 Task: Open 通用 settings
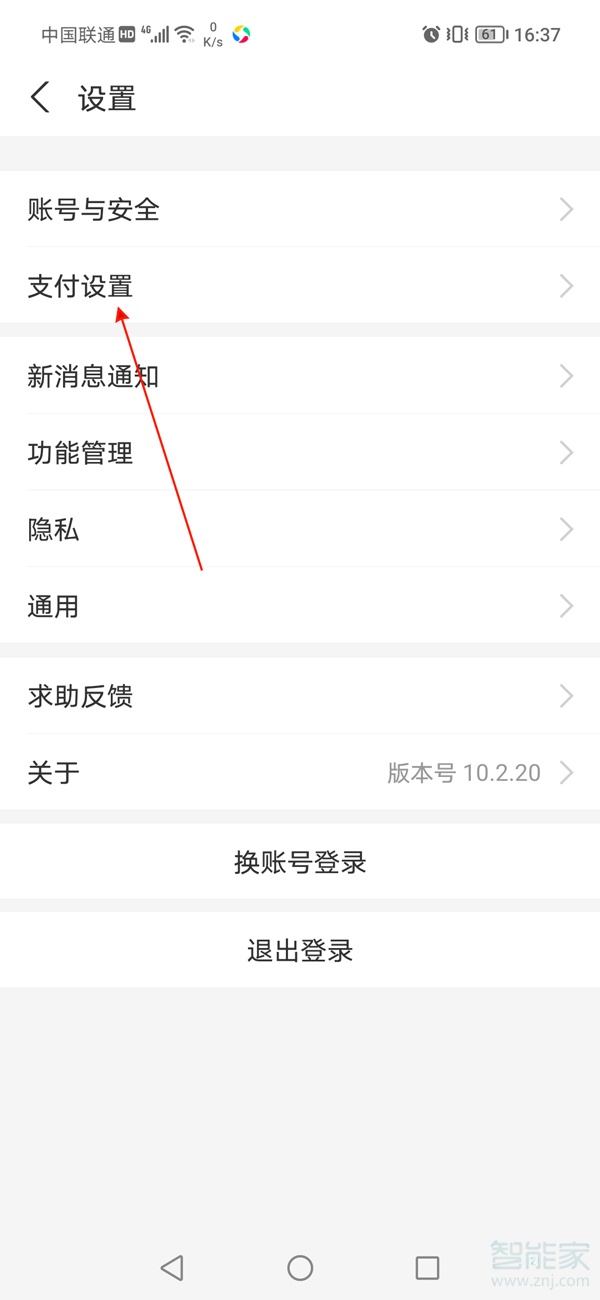click(300, 606)
